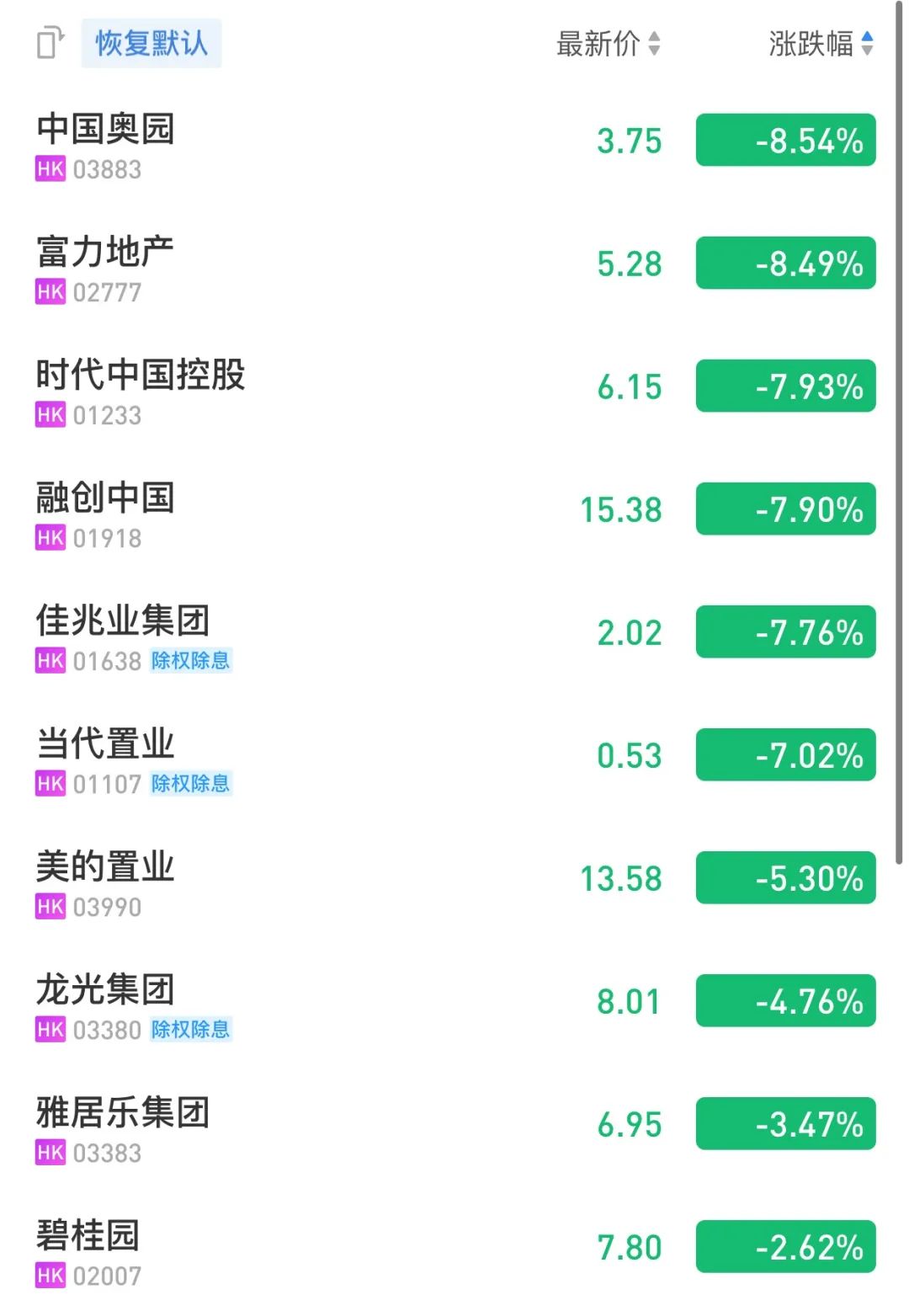The image size is (909, 1316).
Task: Sort the list by 涨跌幅
Action: [821, 44]
